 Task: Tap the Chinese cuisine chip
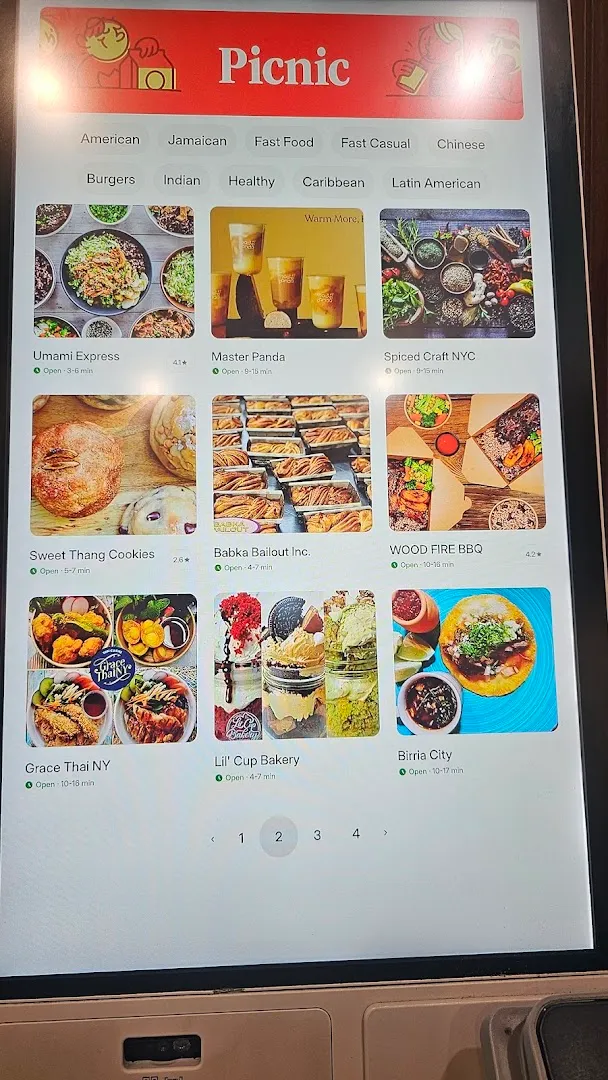click(461, 145)
